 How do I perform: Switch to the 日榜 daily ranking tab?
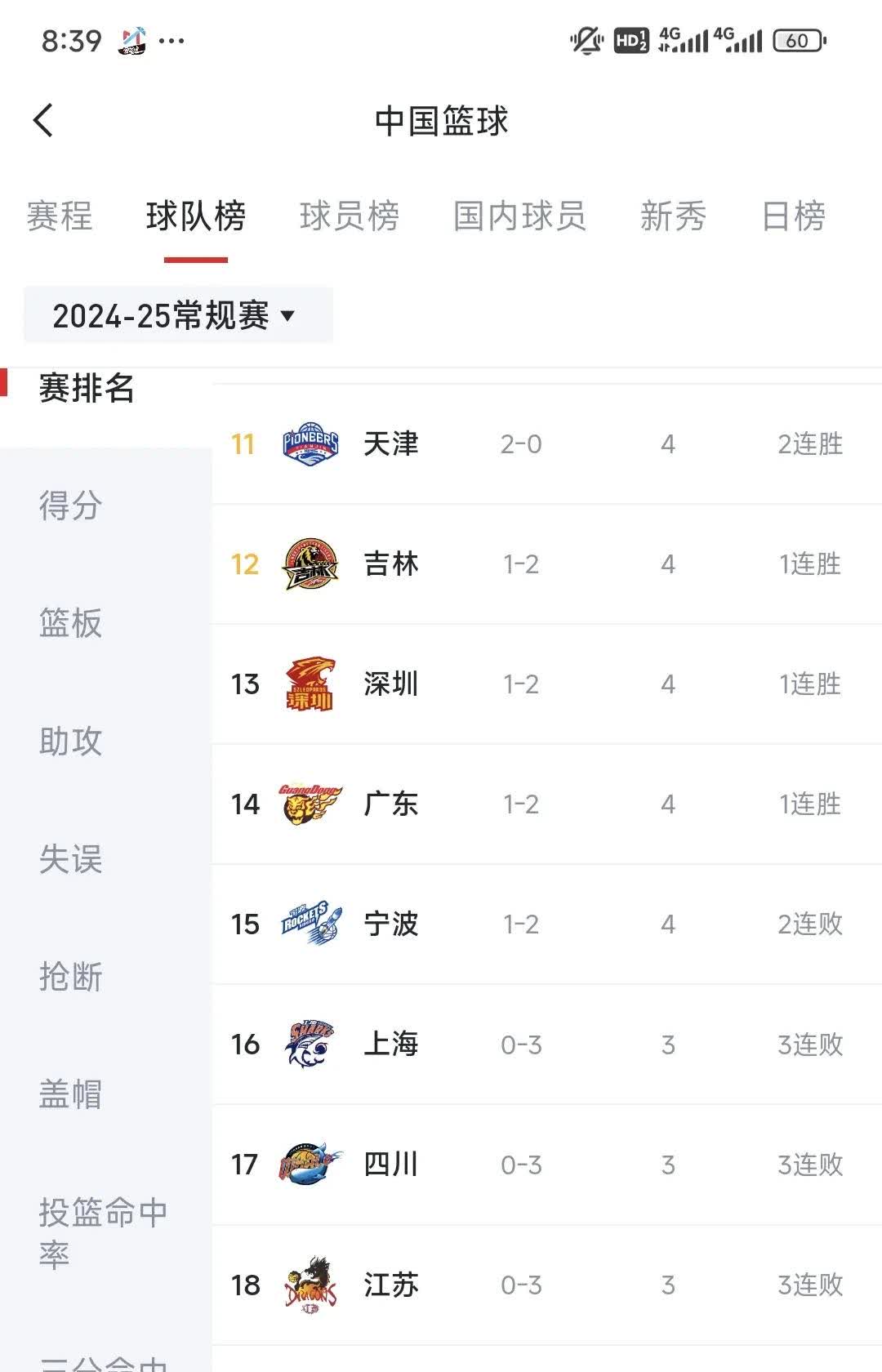tap(793, 216)
